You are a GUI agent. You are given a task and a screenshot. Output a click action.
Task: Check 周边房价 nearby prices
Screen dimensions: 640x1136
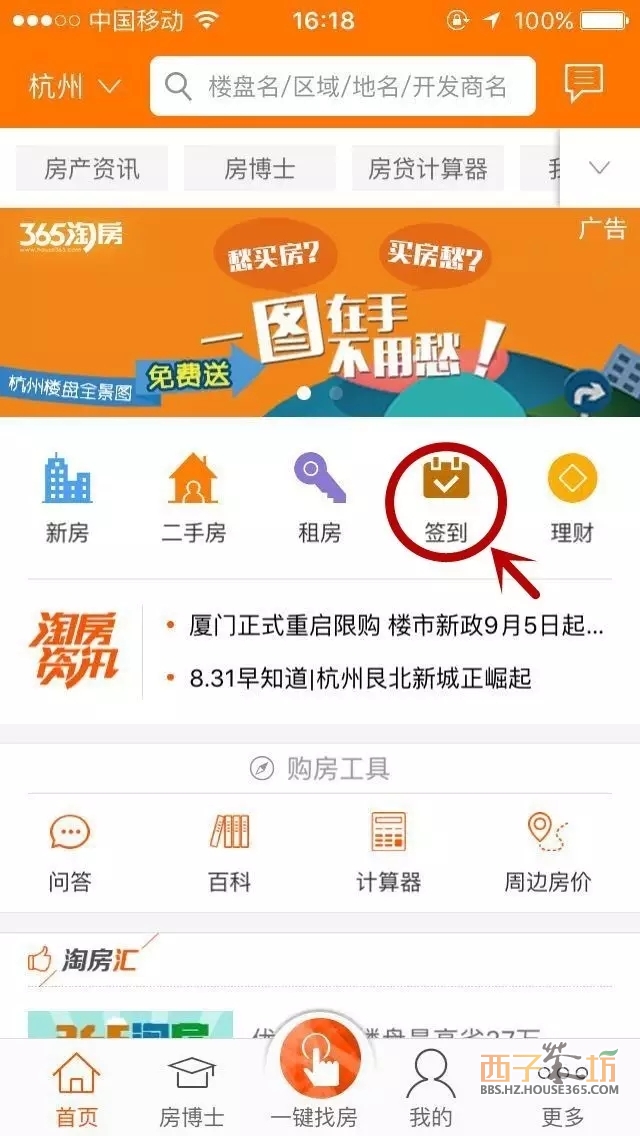(547, 851)
